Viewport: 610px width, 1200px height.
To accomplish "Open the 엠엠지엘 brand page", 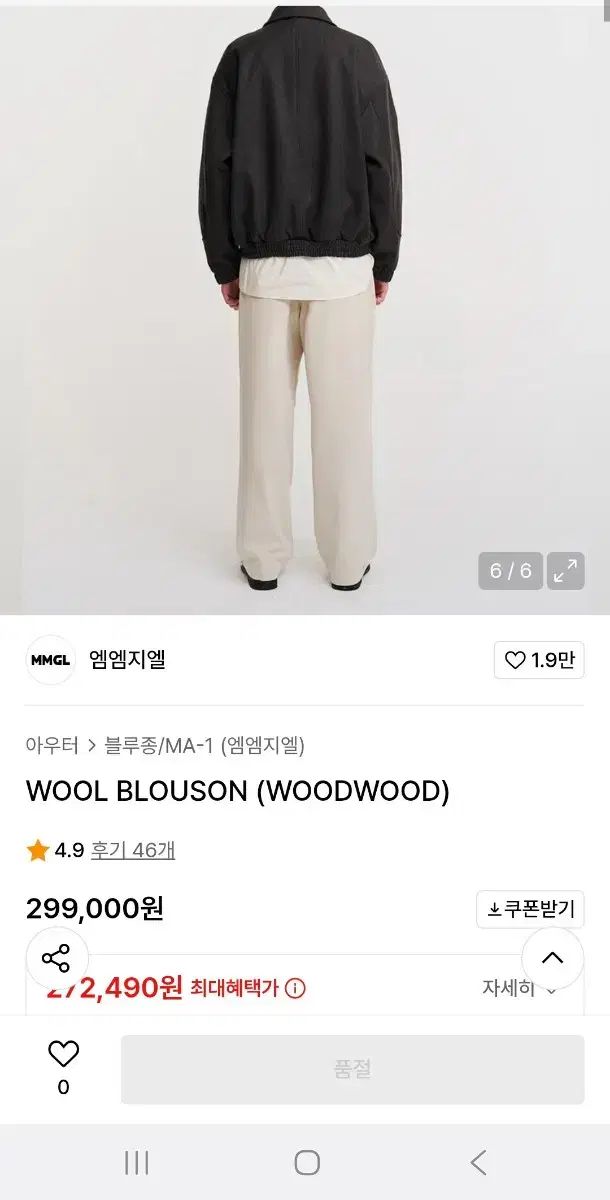I will [x=127, y=660].
